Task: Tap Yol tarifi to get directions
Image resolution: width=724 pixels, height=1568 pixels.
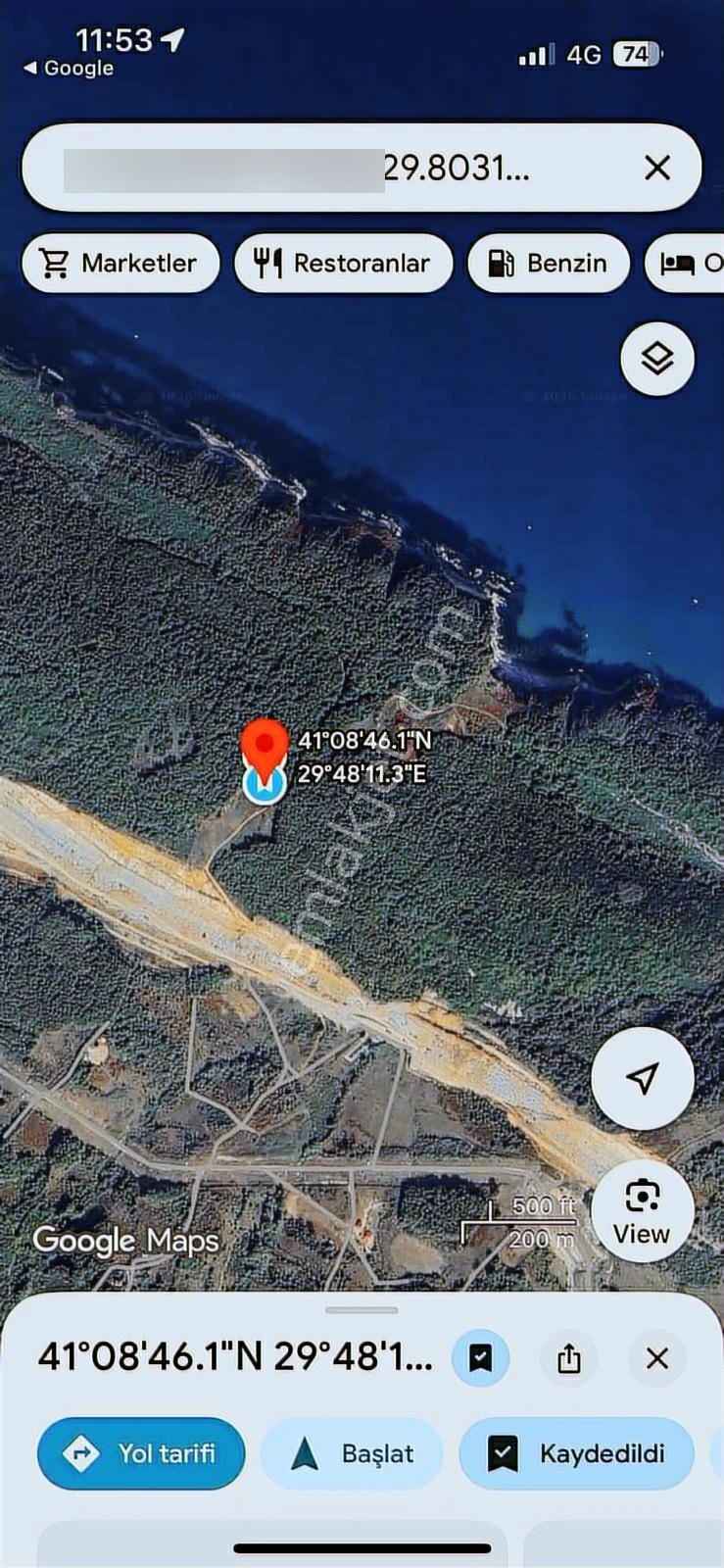Action: (140, 1454)
